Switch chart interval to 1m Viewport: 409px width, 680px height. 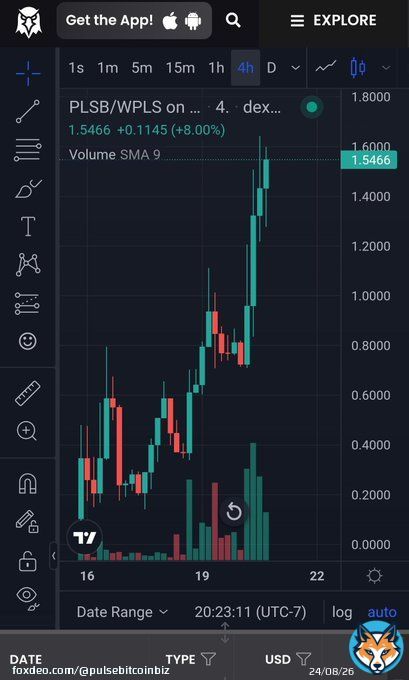coord(107,68)
